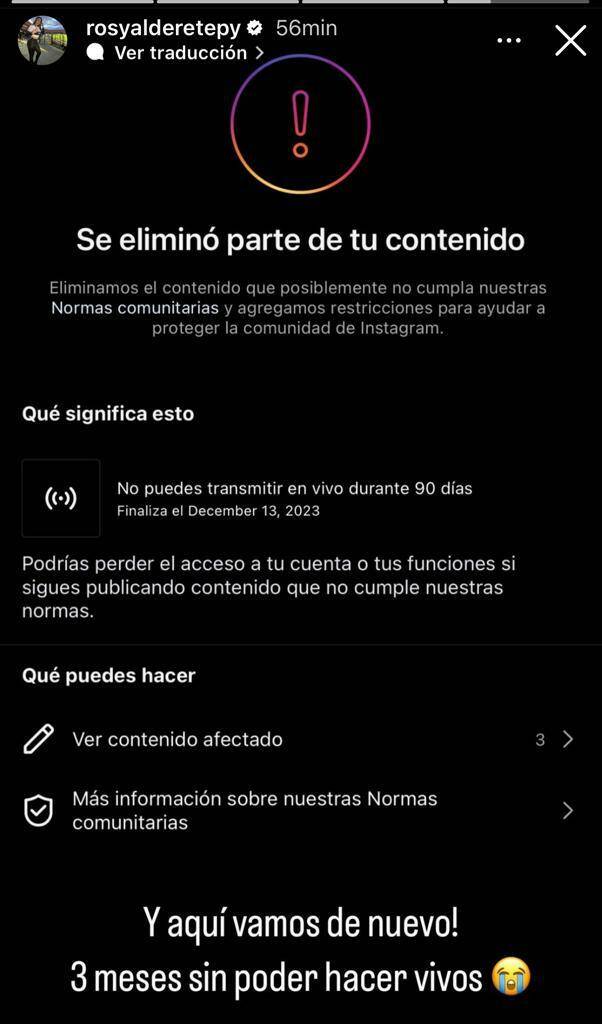Tap rosyalderetepy's profile picture

[x=42, y=40]
